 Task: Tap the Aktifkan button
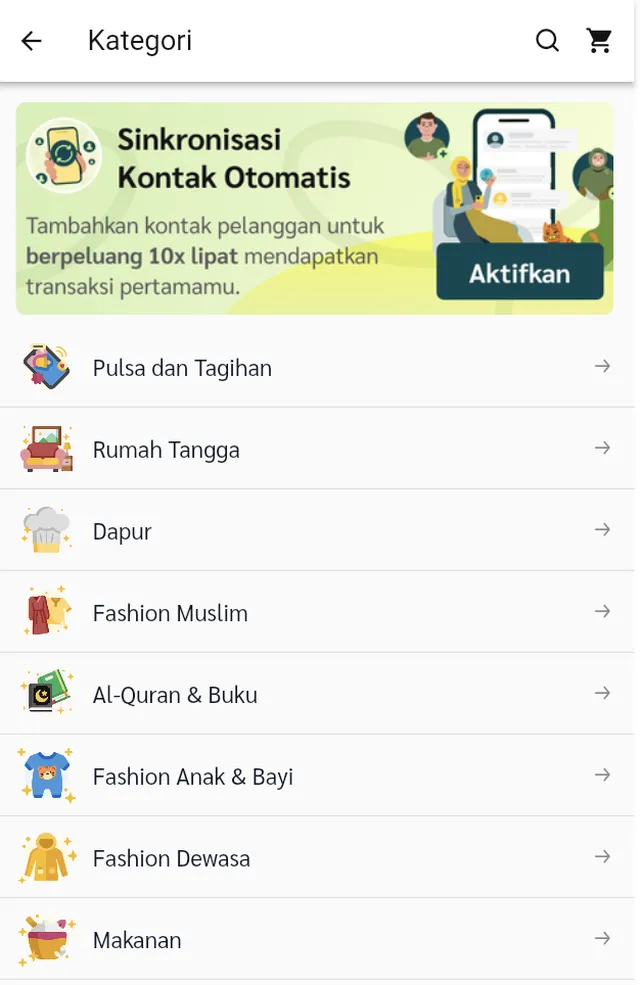[519, 273]
